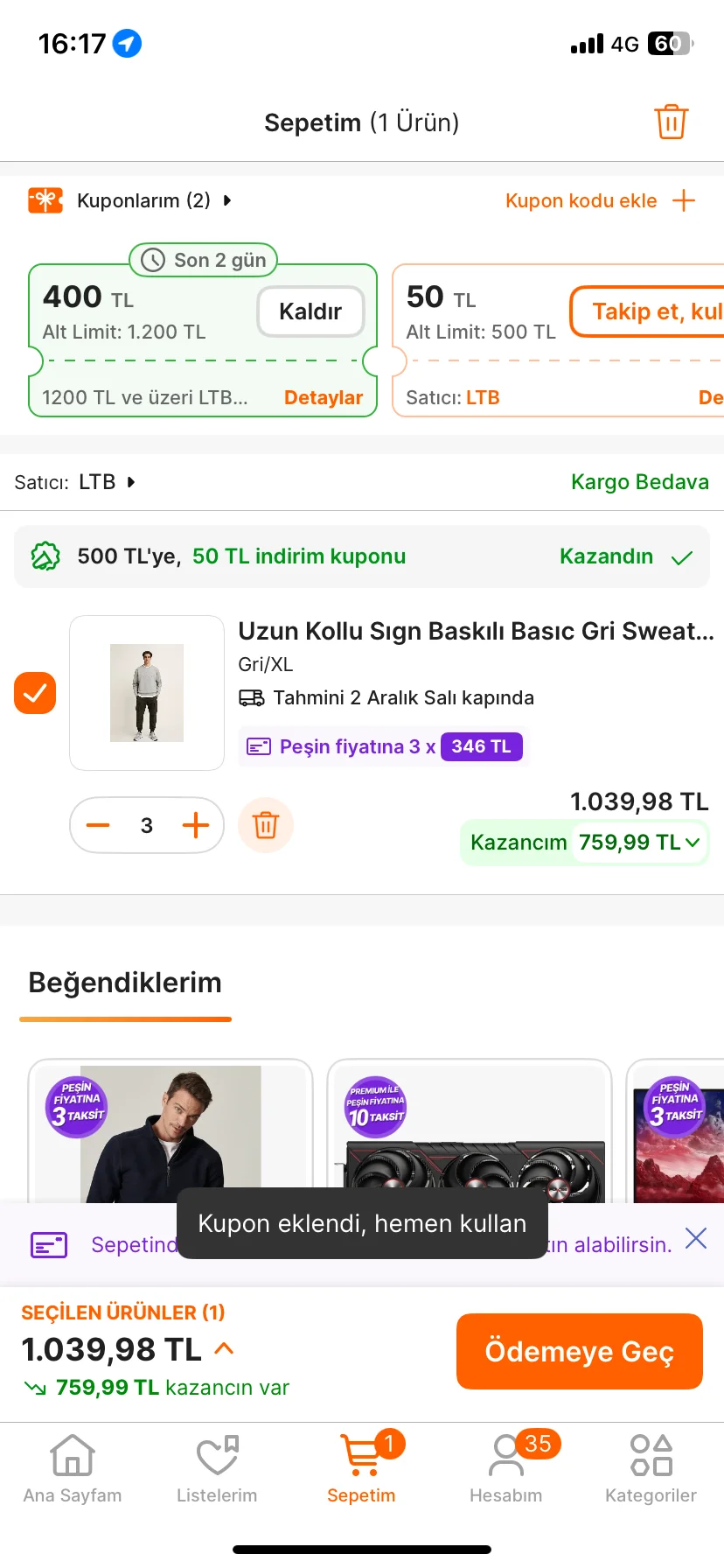Delete the sweatshirt from the cart

(266, 825)
